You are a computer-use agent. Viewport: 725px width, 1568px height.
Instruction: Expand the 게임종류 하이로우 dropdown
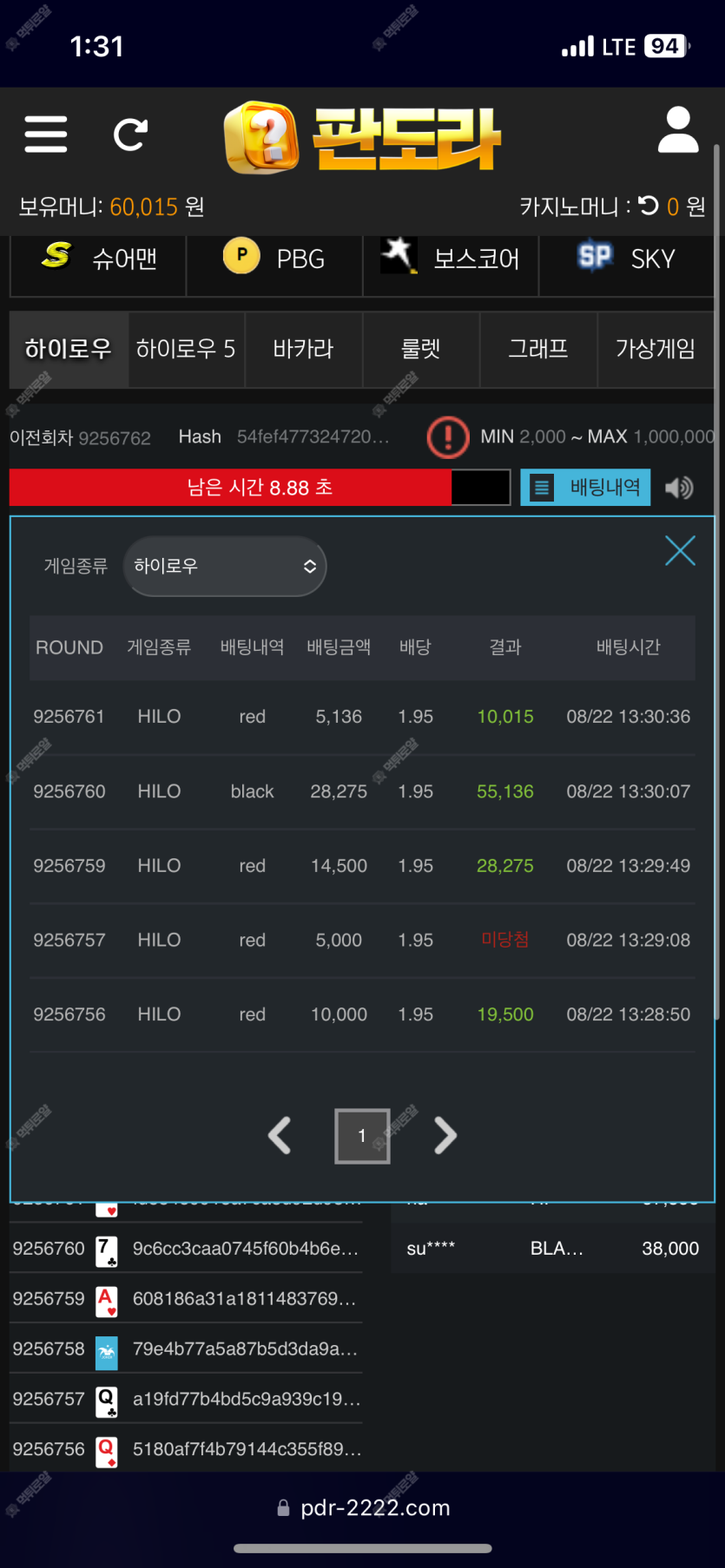pyautogui.click(x=225, y=566)
